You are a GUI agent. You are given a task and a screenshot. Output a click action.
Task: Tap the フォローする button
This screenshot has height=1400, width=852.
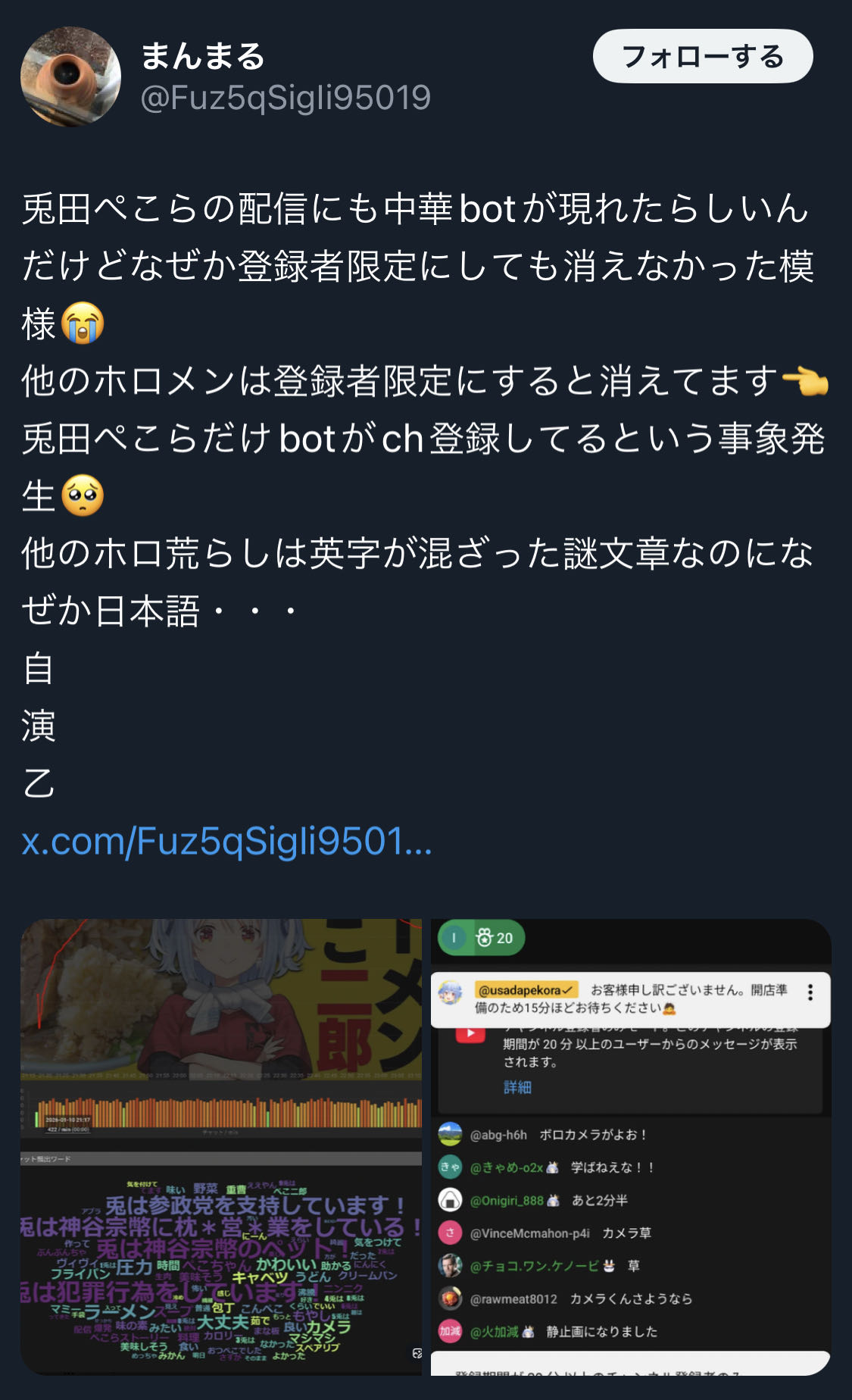point(702,57)
